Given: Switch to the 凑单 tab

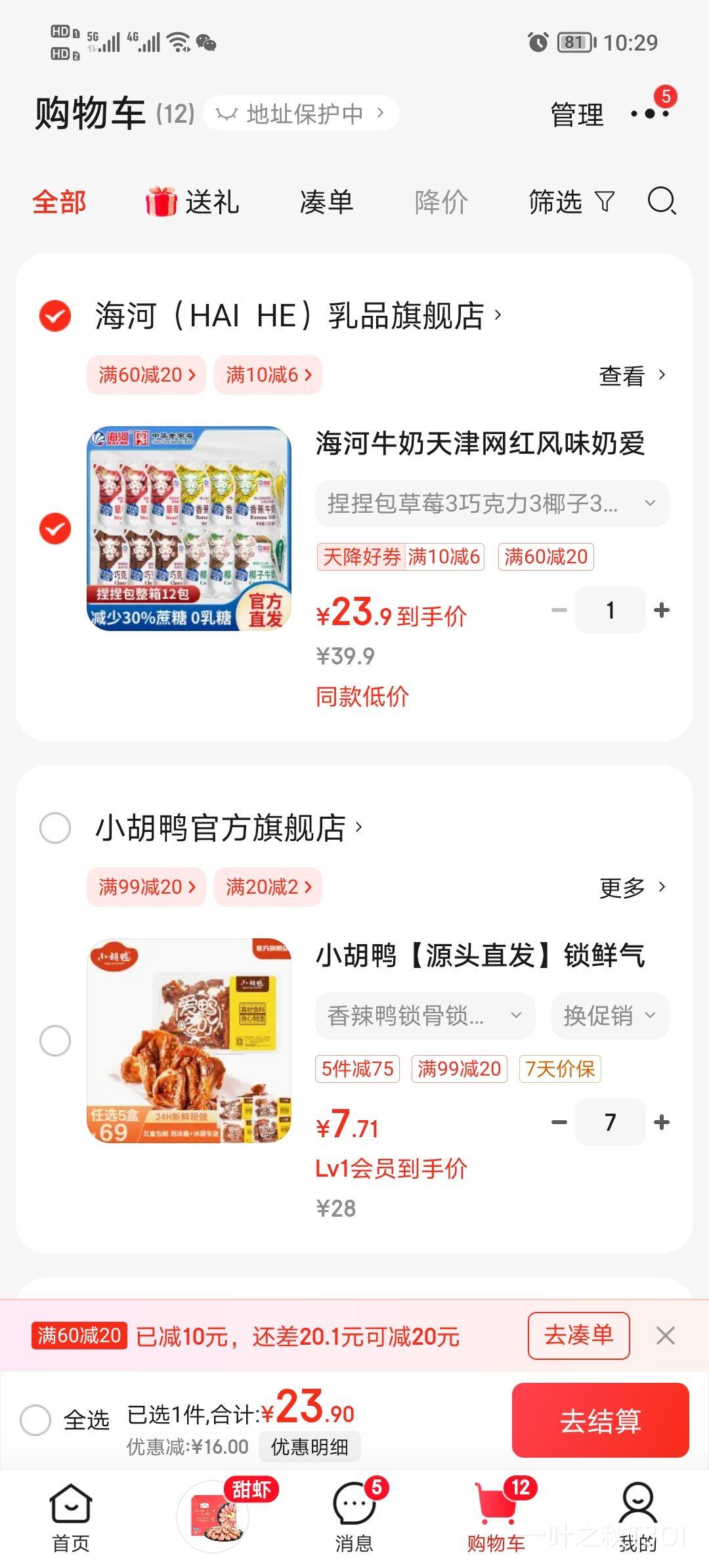Looking at the screenshot, I should [x=326, y=202].
